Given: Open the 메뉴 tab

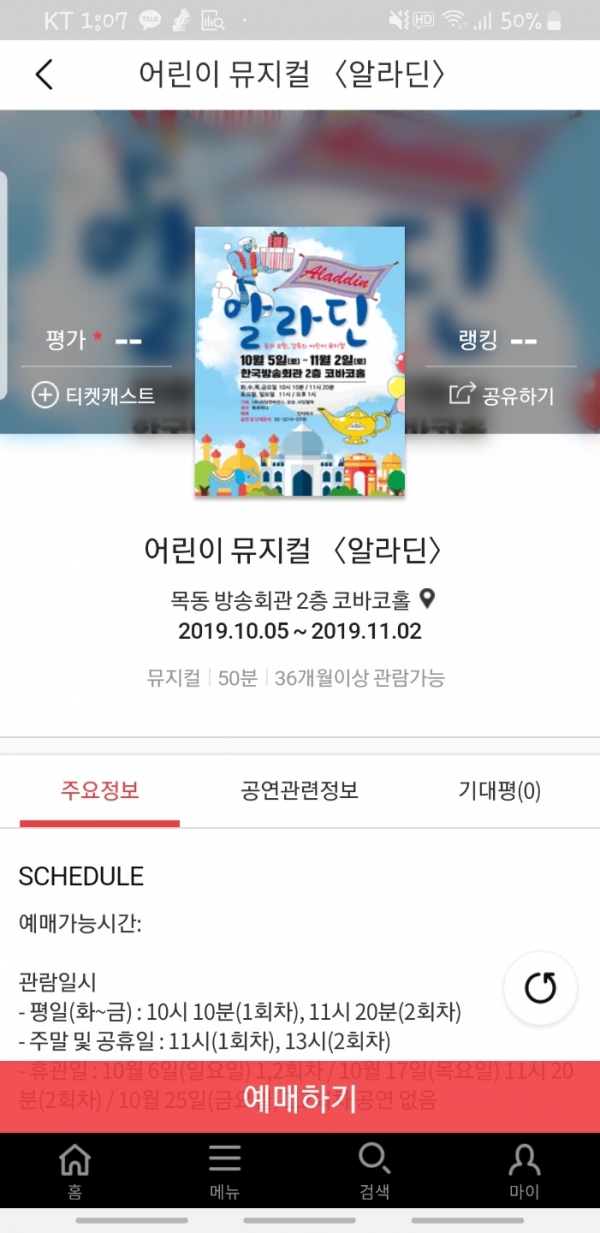Looking at the screenshot, I should point(225,1171).
